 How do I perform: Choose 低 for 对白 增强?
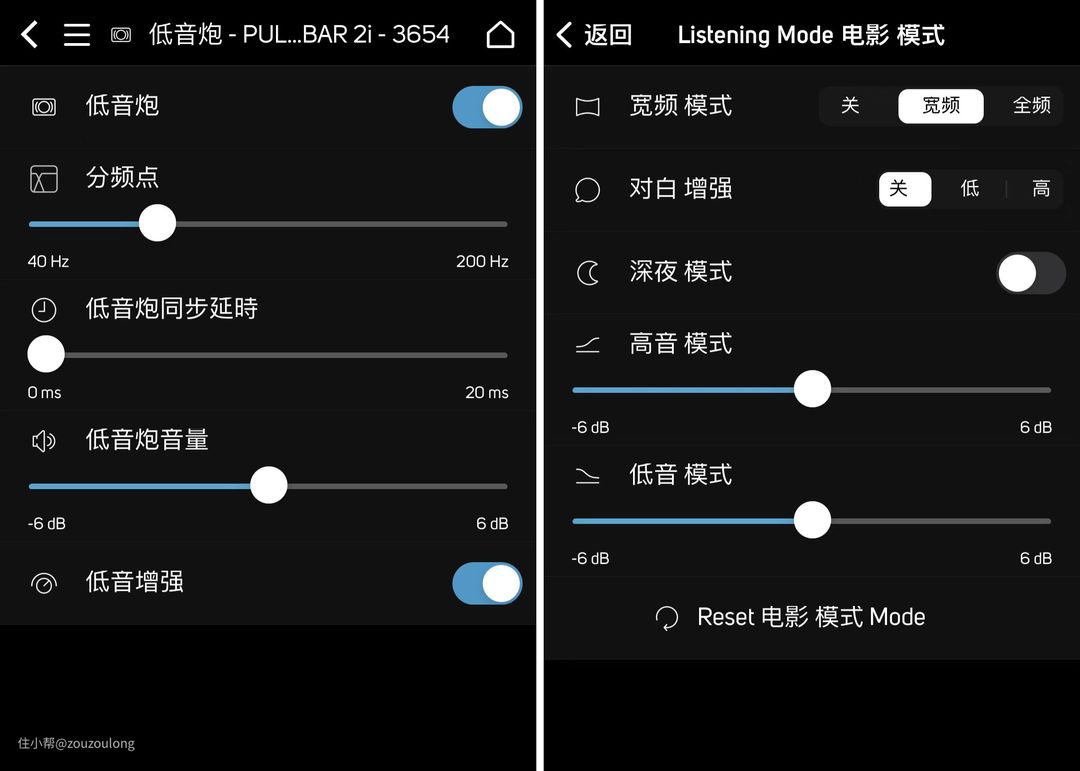click(x=969, y=189)
